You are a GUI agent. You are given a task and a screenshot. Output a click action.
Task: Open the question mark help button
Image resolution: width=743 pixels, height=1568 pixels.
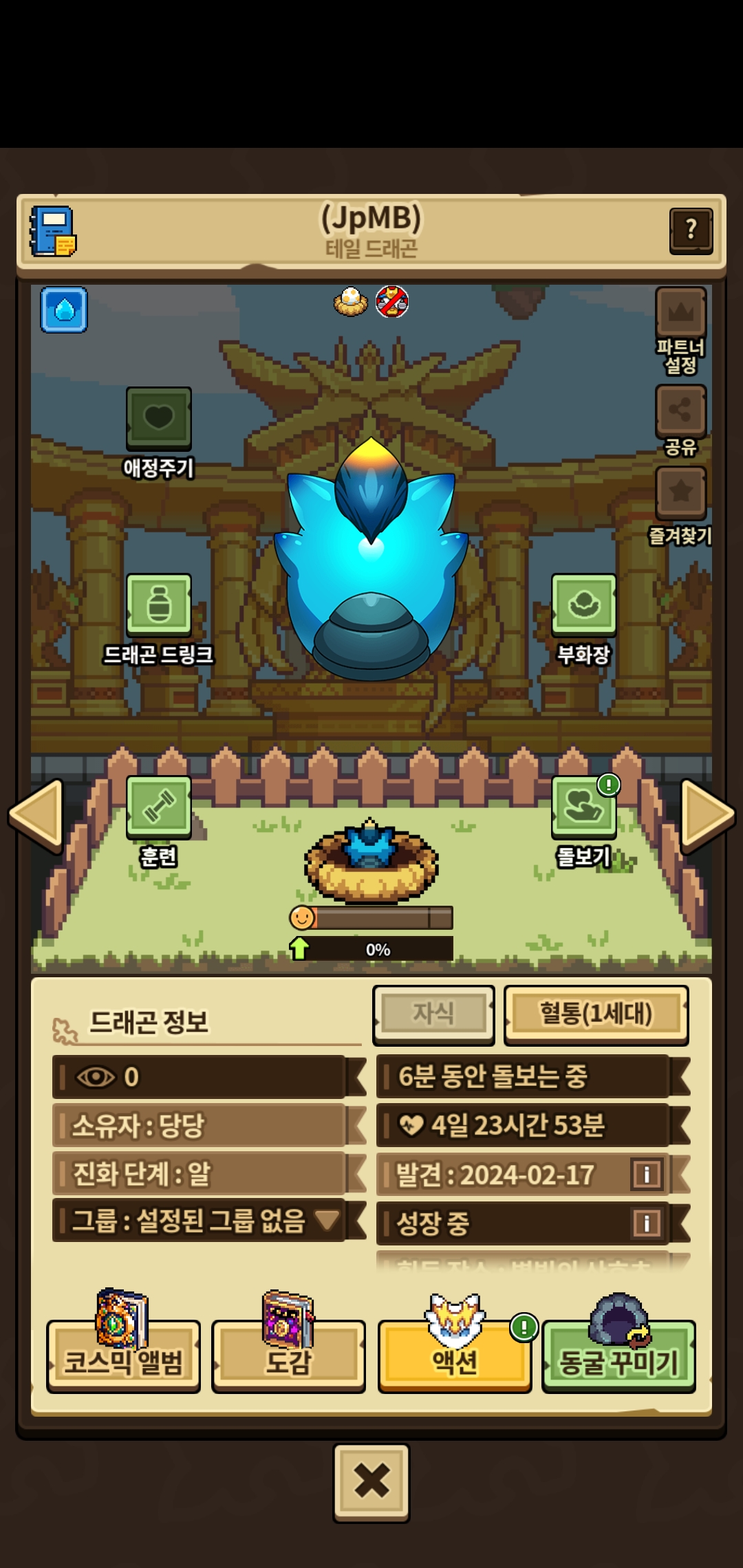[x=691, y=230]
